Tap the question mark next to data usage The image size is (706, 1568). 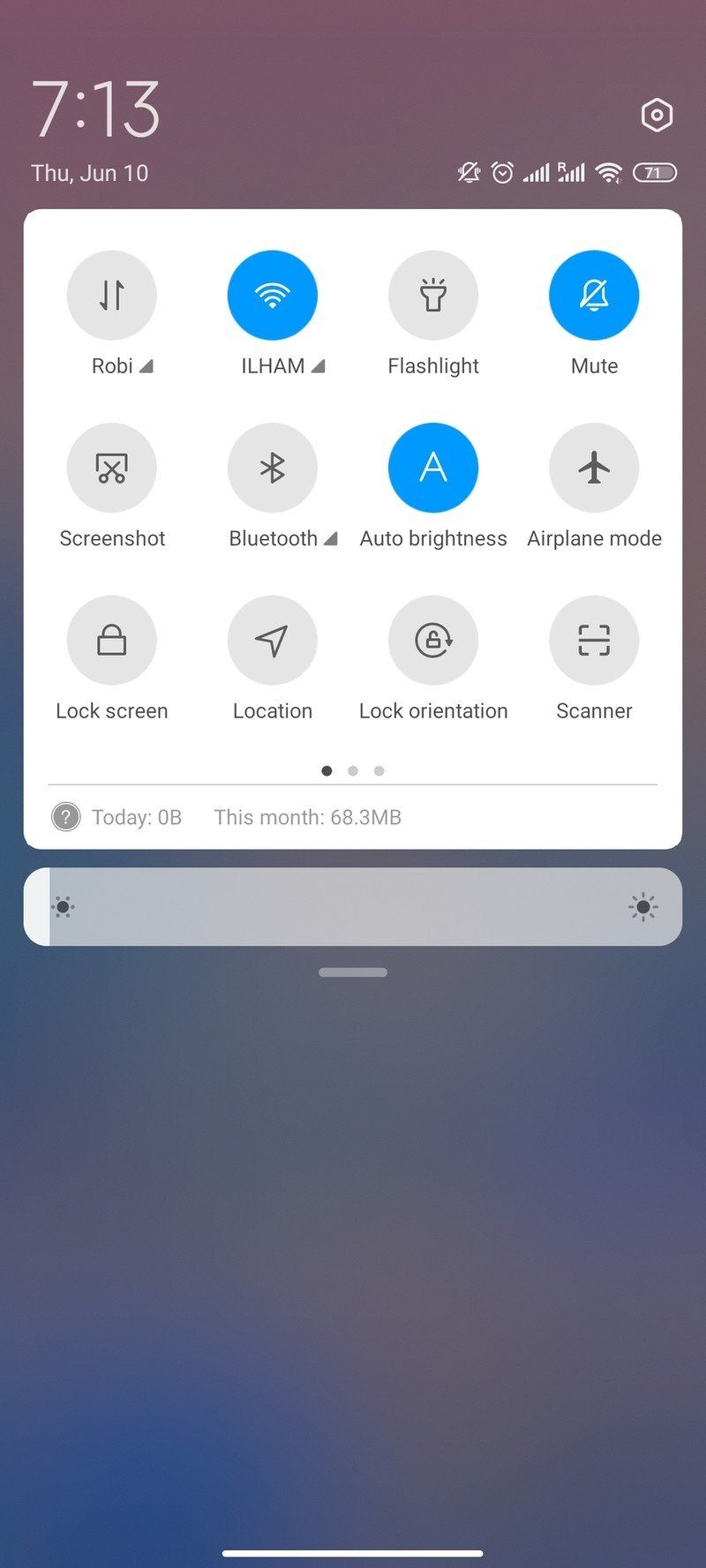(65, 817)
